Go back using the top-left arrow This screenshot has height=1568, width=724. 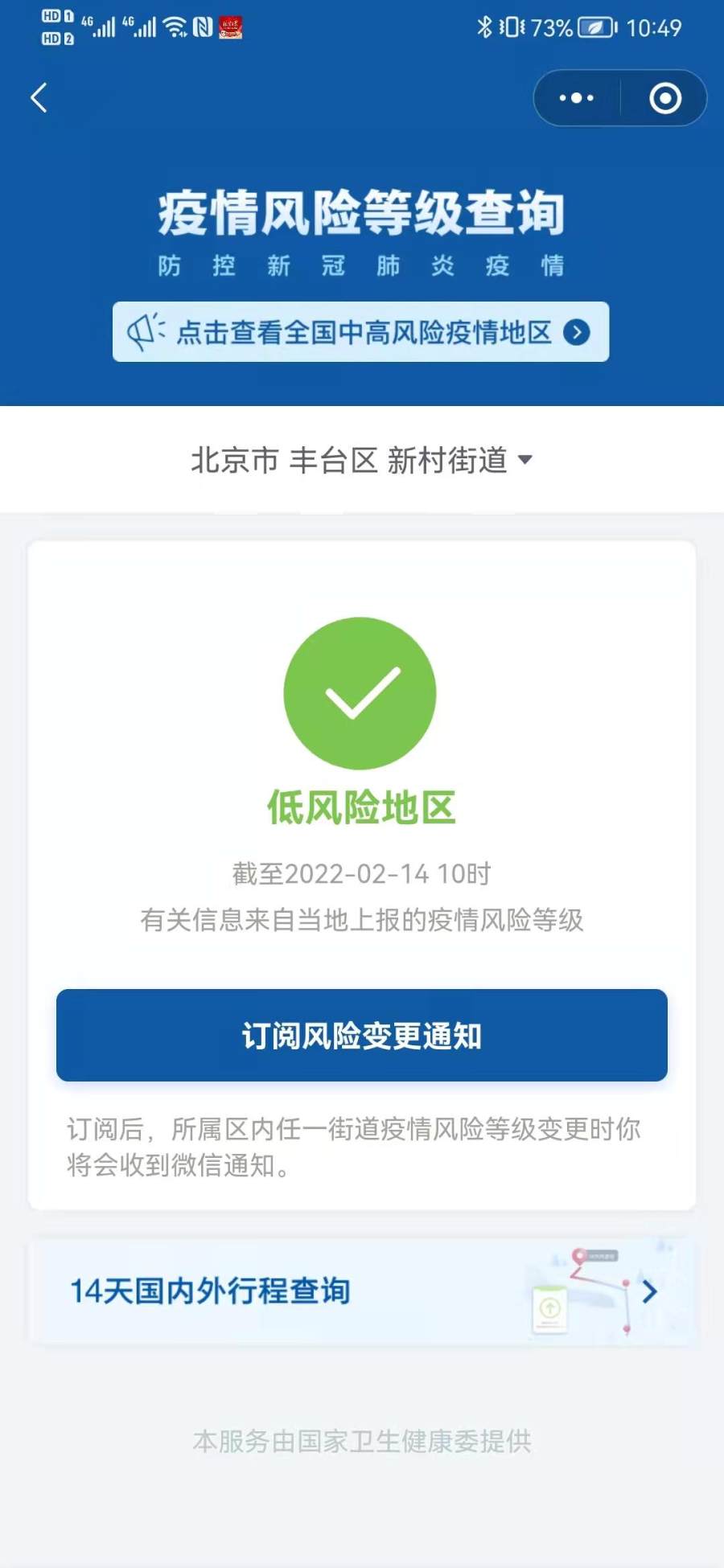[39, 98]
